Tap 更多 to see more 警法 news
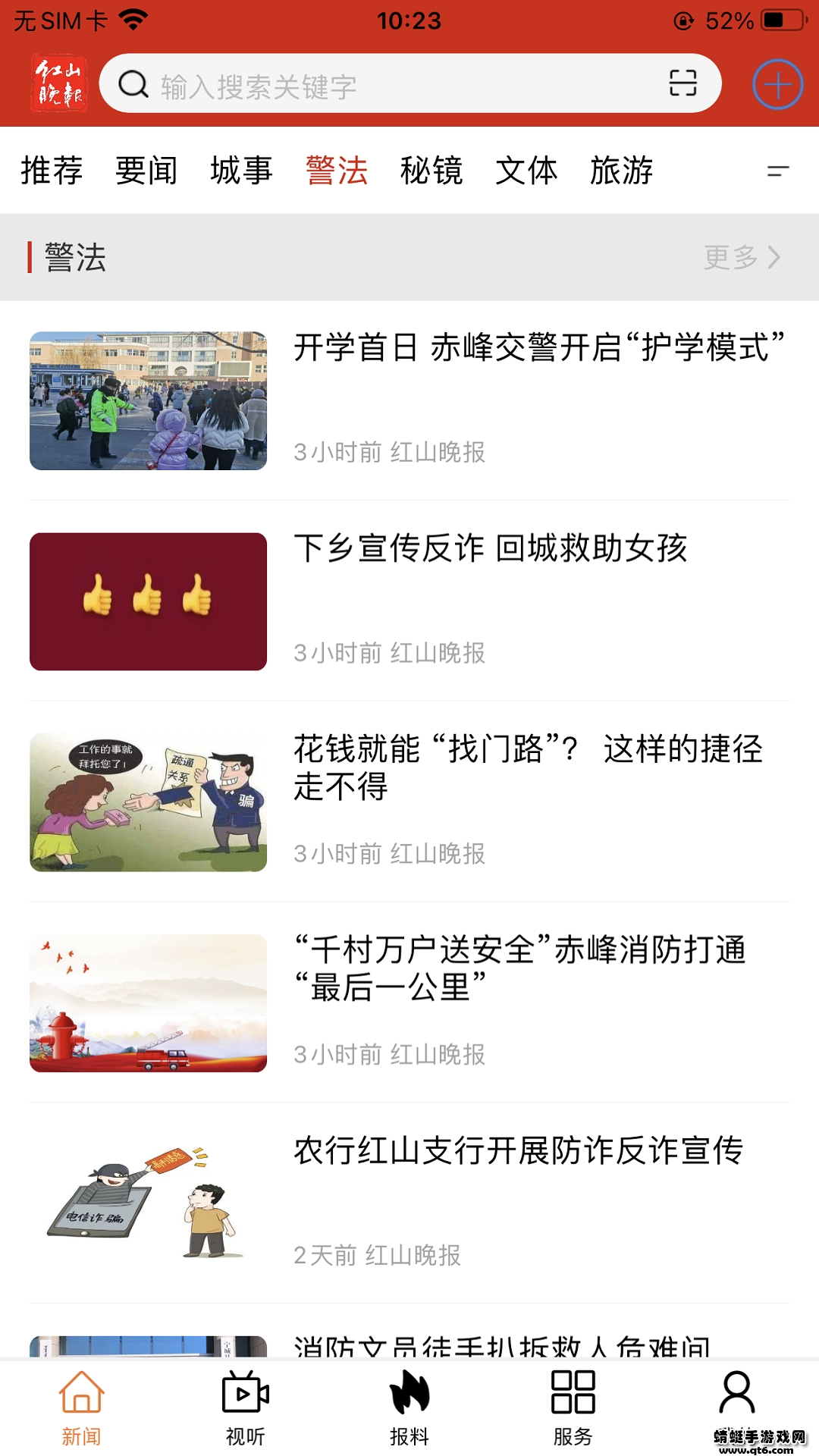Screen dimensions: 819x1456 [x=742, y=257]
